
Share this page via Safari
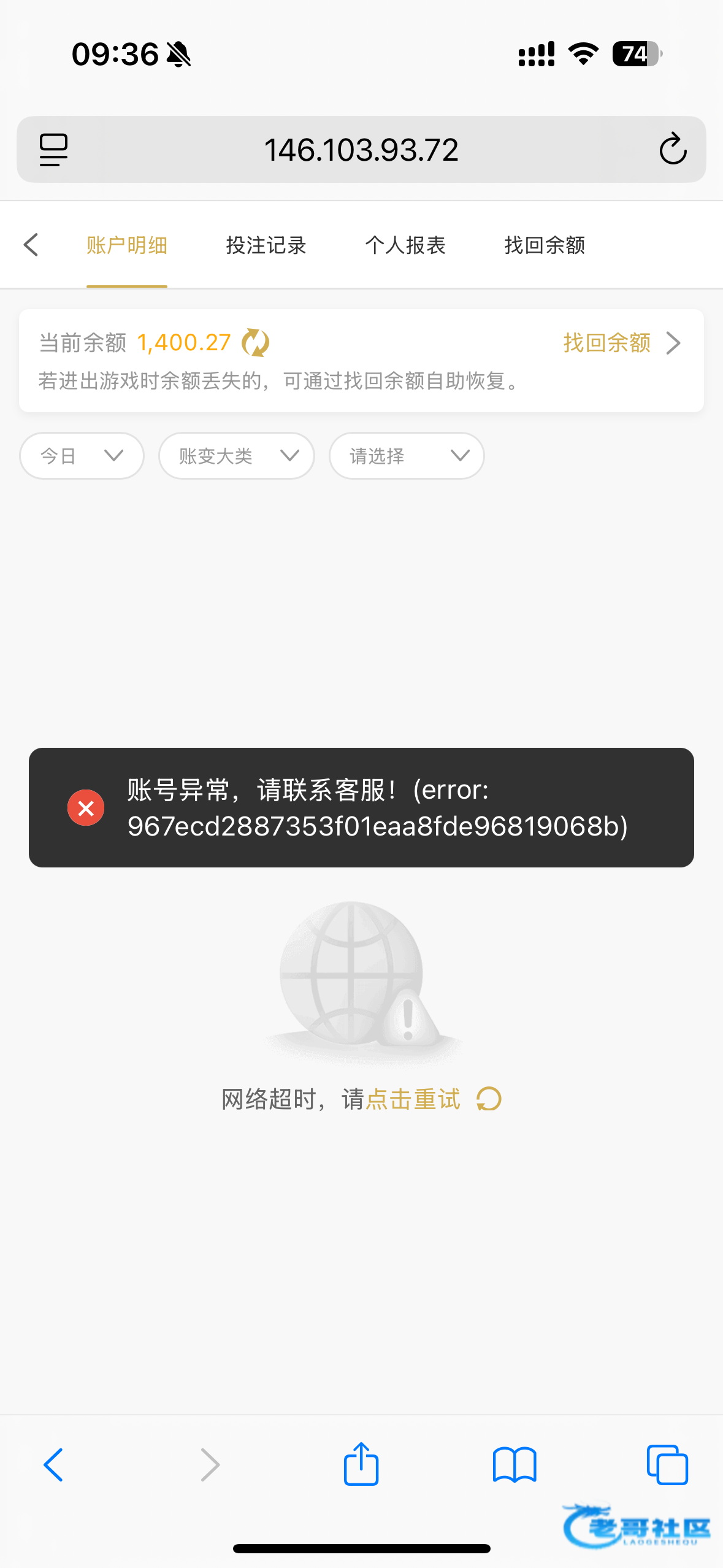[361, 1464]
